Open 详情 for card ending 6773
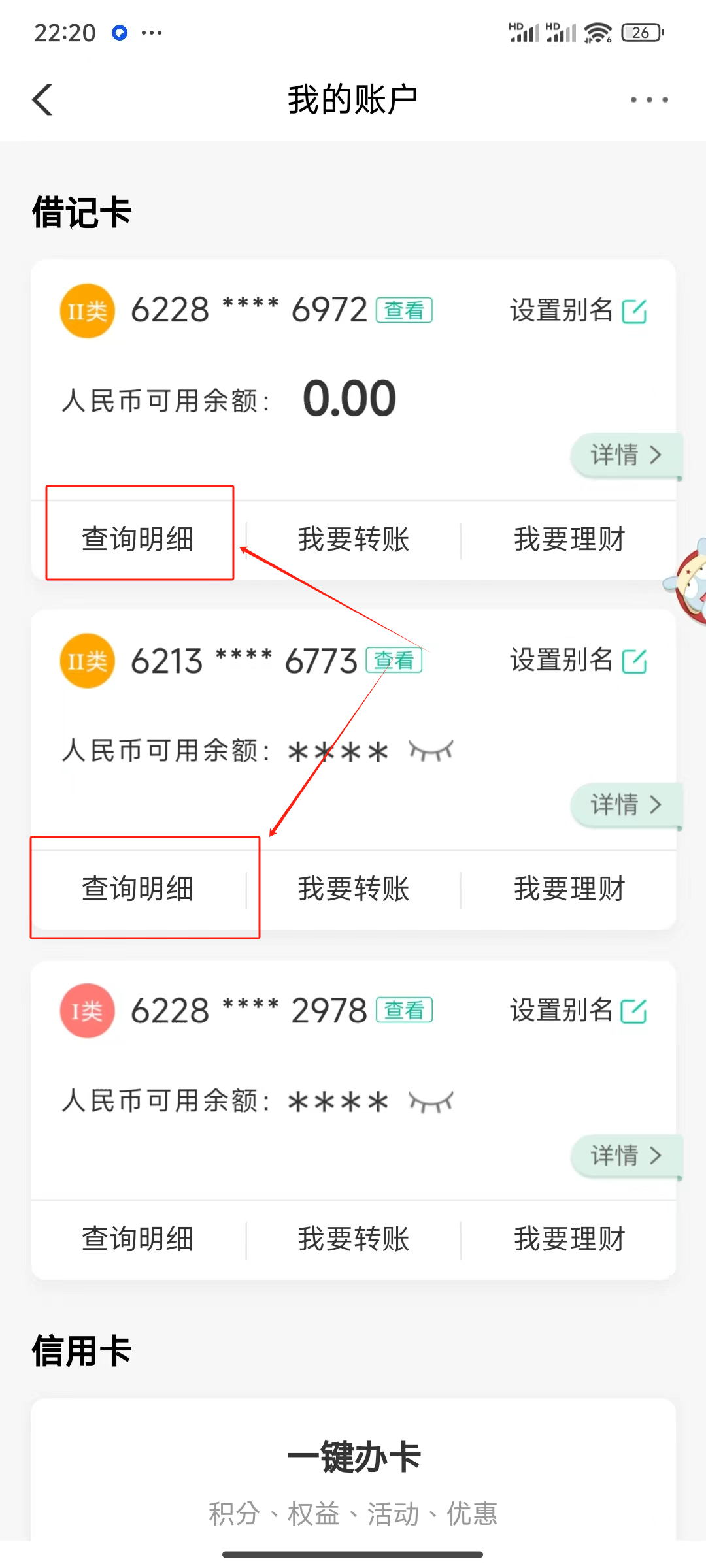 point(626,804)
